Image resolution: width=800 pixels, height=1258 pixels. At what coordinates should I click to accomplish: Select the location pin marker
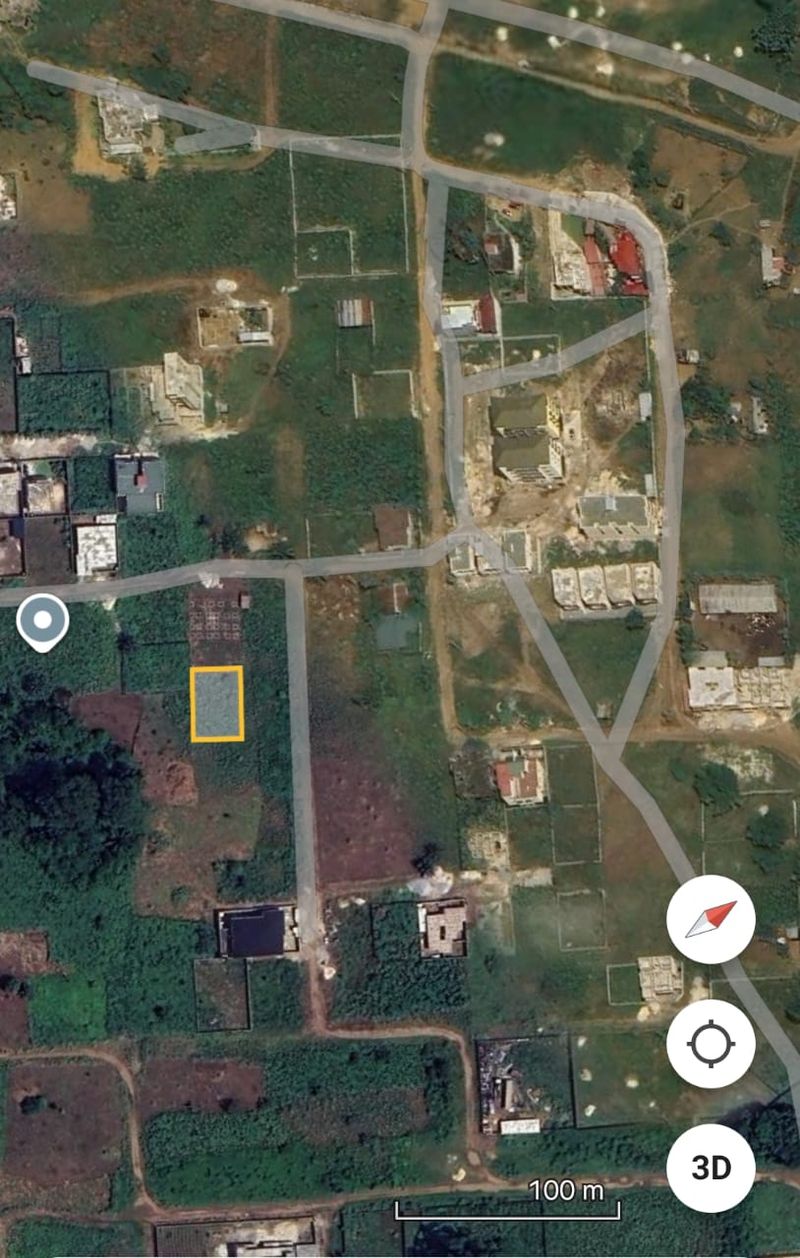42,621
